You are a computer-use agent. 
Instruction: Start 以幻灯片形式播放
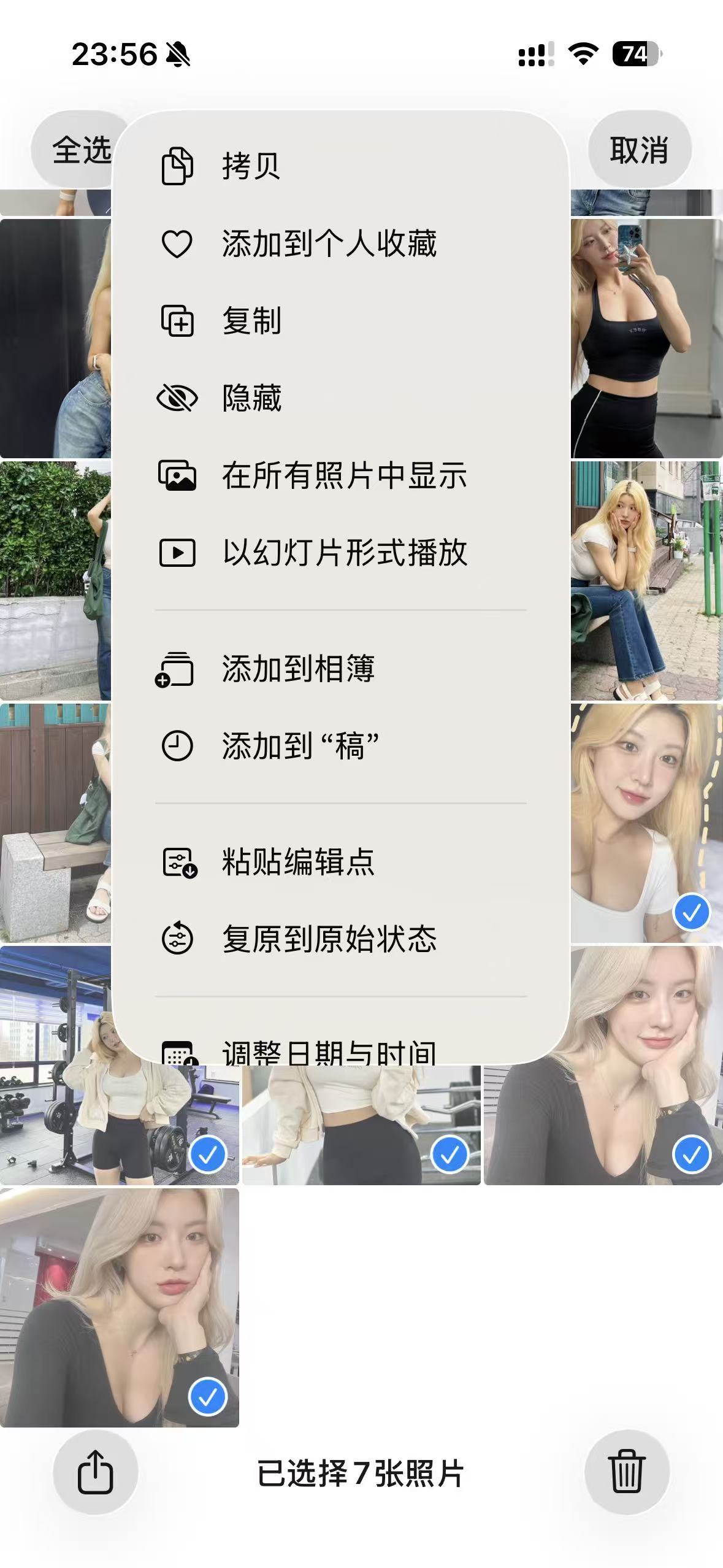pyautogui.click(x=343, y=553)
